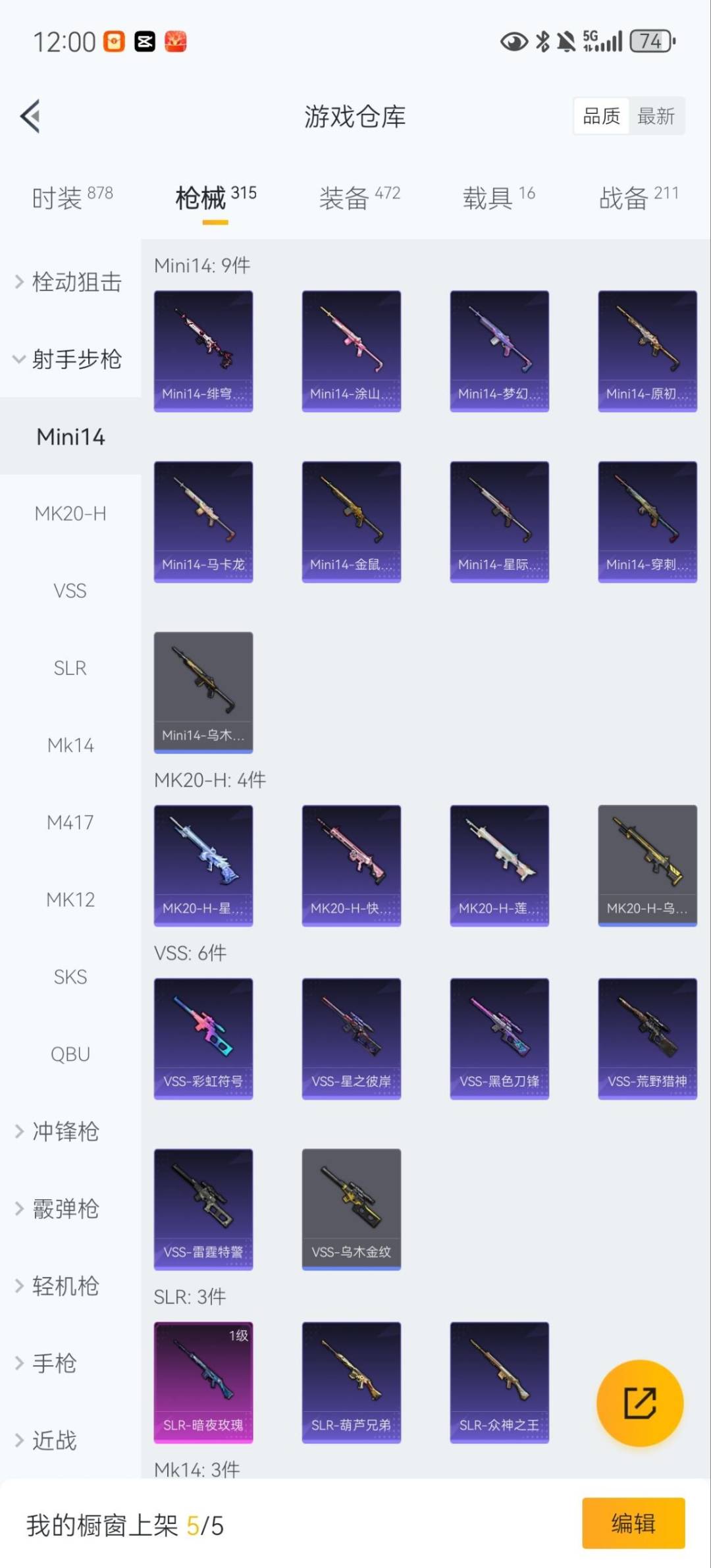Collapse the 射手步枪 category
Viewport: 711px width, 1568px height.
coord(70,359)
